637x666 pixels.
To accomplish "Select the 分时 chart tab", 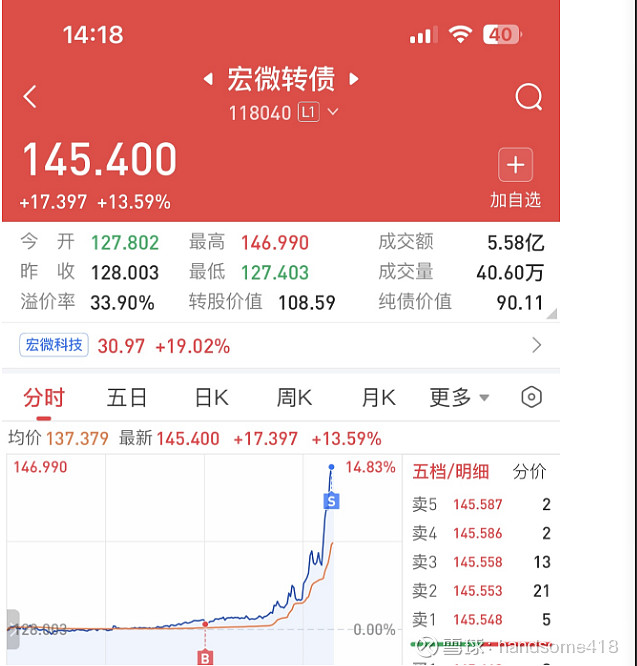I will point(44,398).
